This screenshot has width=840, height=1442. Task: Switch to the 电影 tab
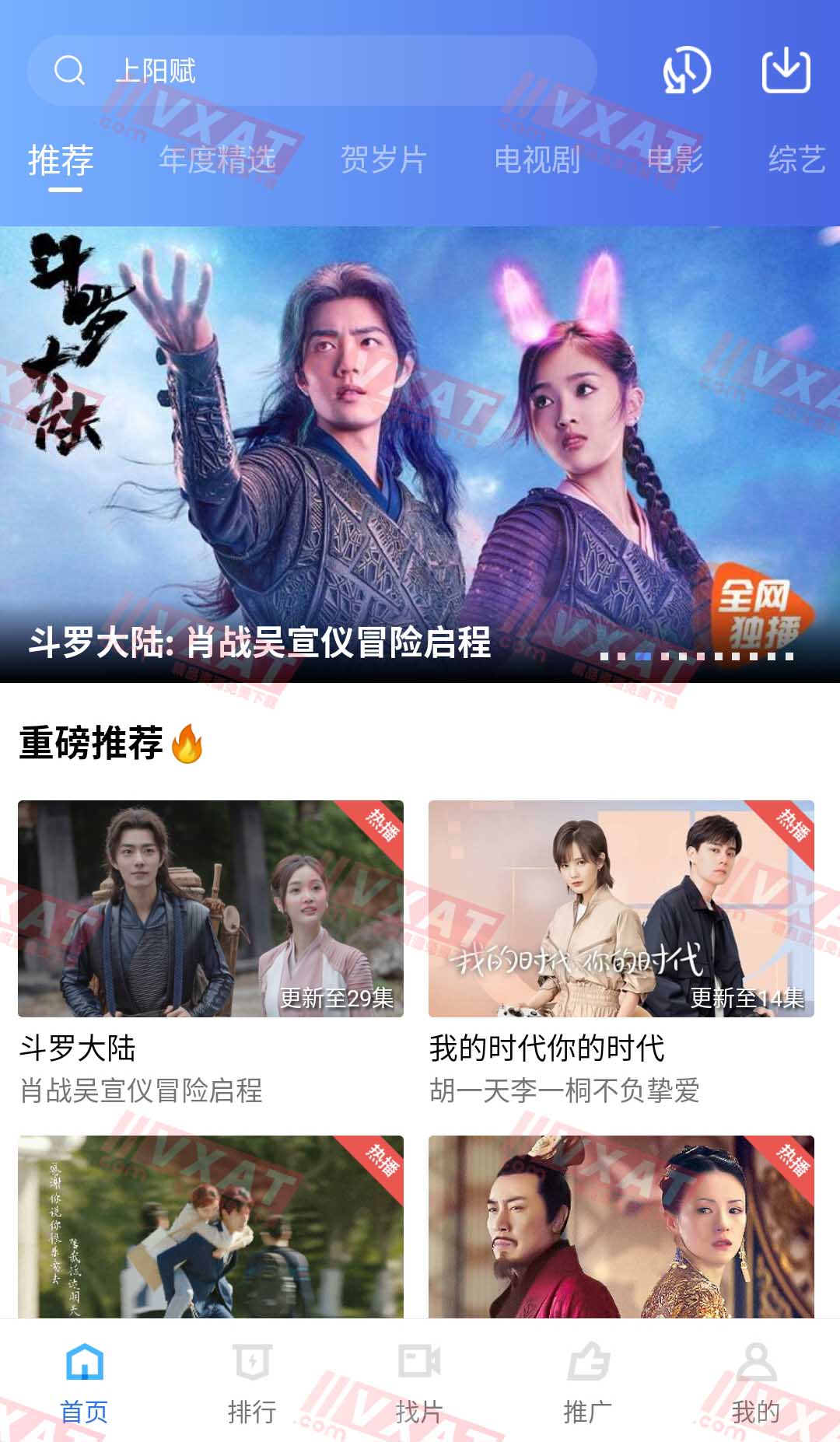(674, 160)
